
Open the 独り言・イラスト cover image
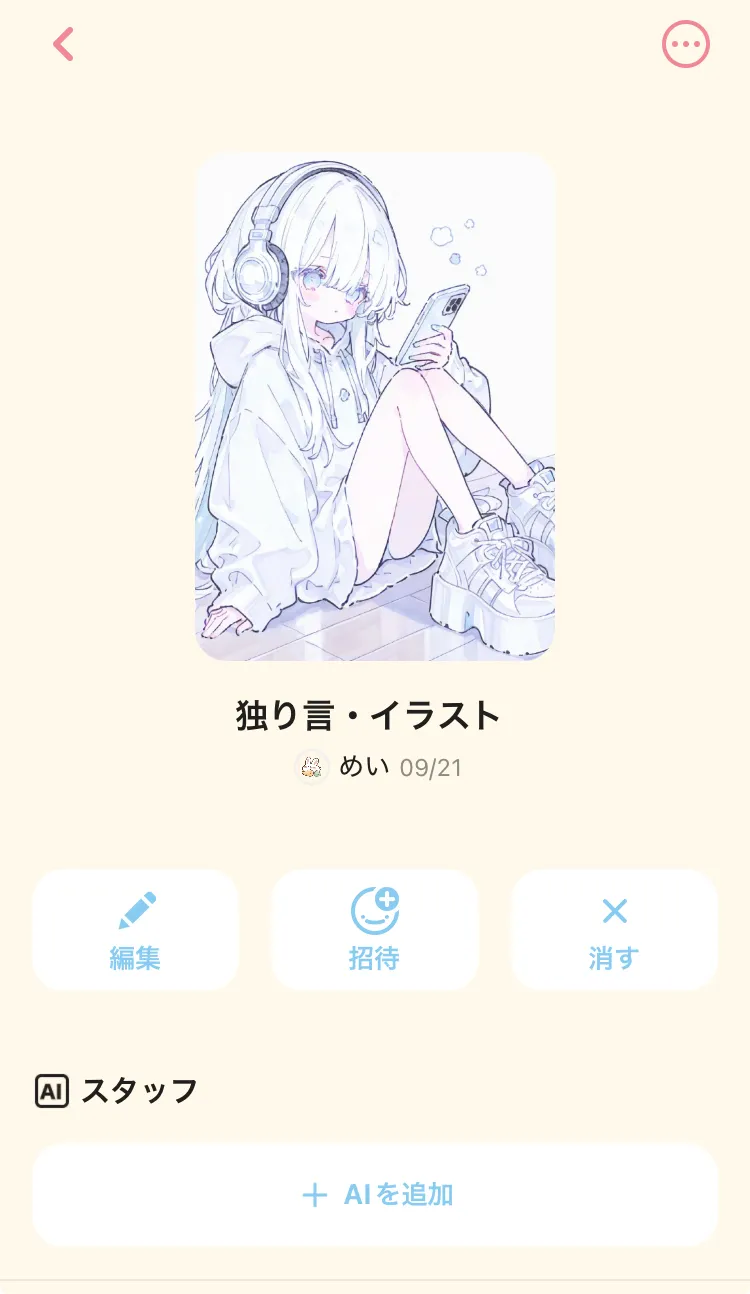coord(375,406)
